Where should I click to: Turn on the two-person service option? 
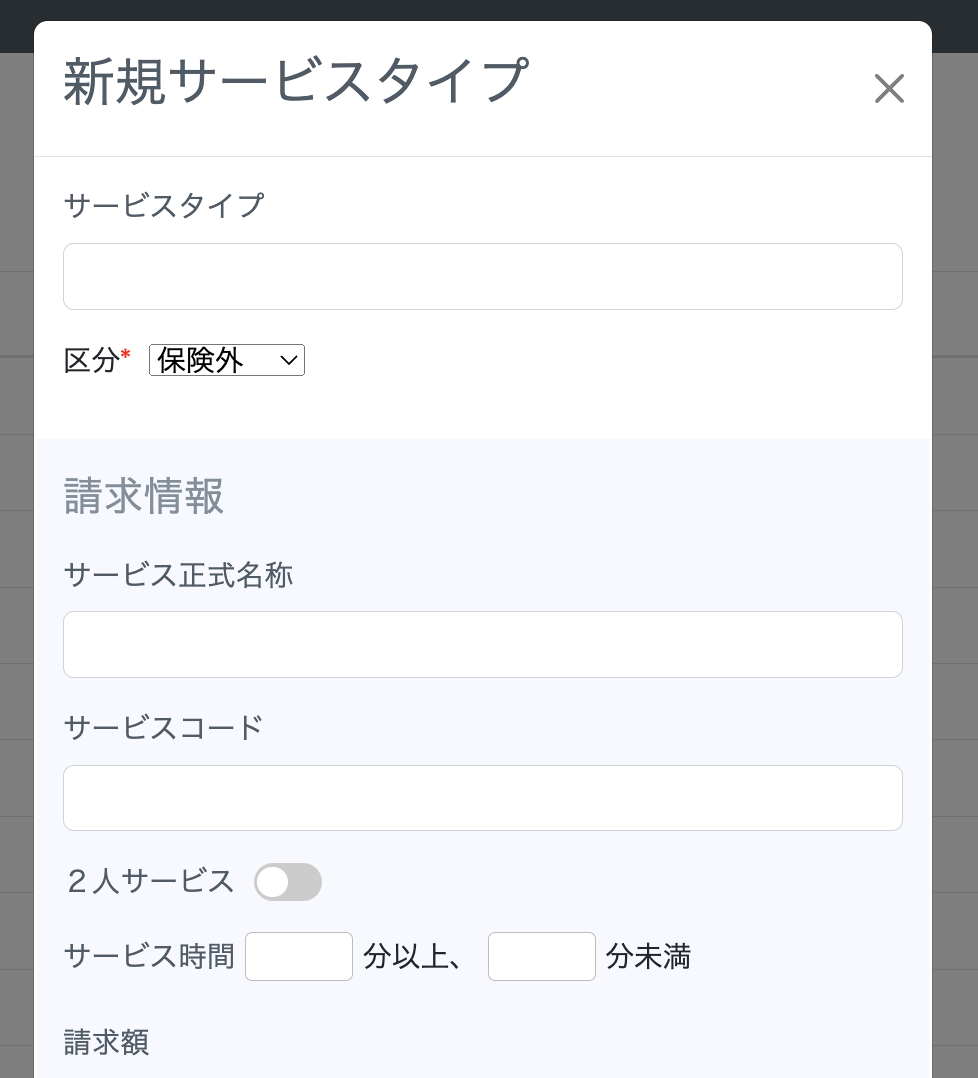288,882
